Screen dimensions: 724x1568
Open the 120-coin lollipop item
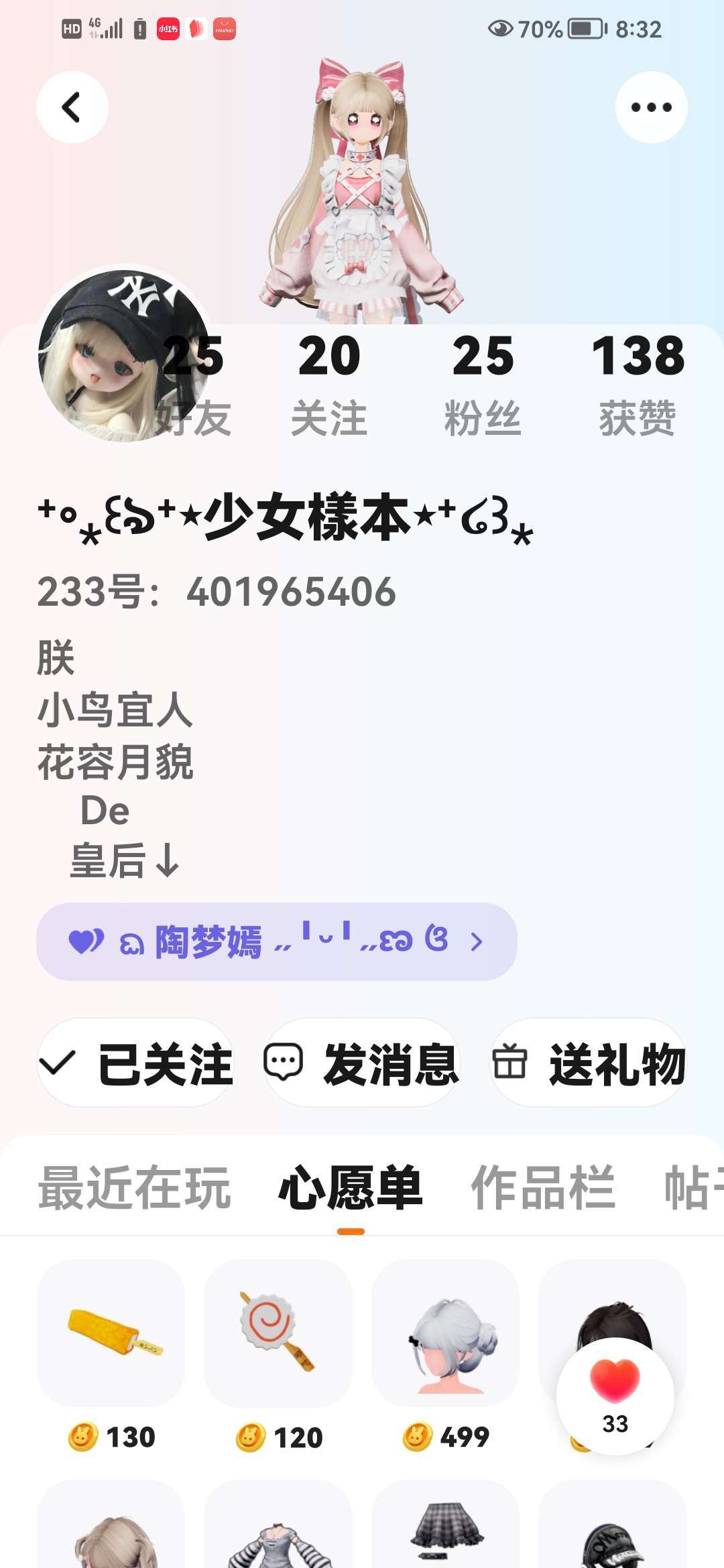(278, 1333)
